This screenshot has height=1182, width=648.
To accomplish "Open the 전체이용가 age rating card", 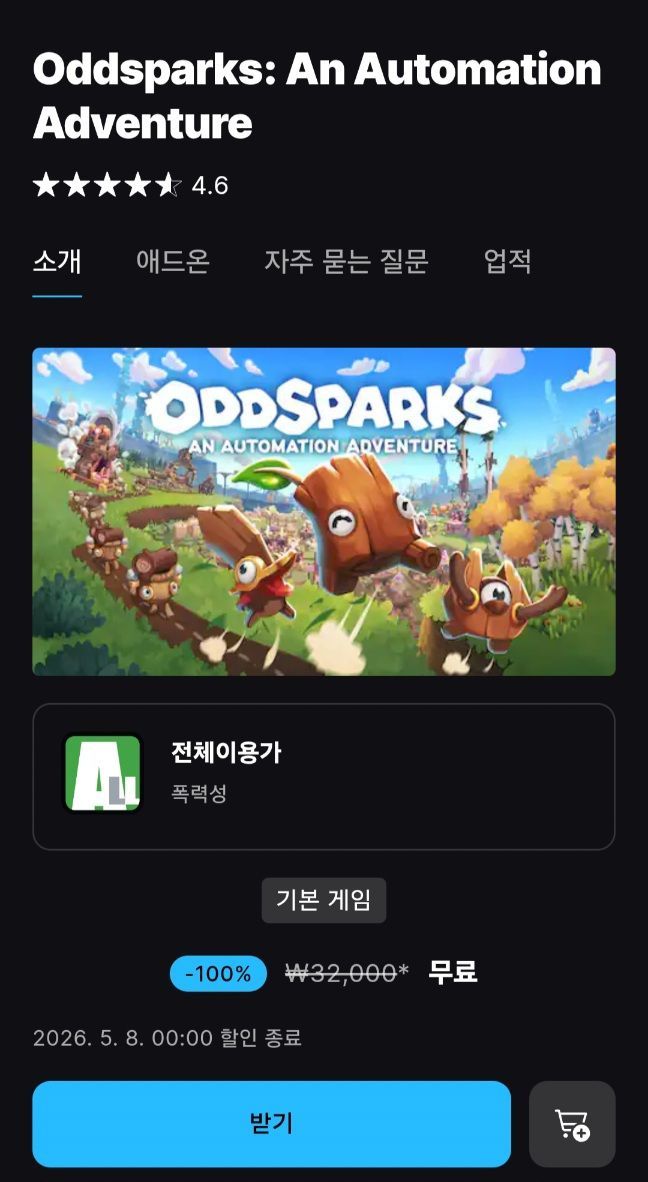I will tap(324, 776).
